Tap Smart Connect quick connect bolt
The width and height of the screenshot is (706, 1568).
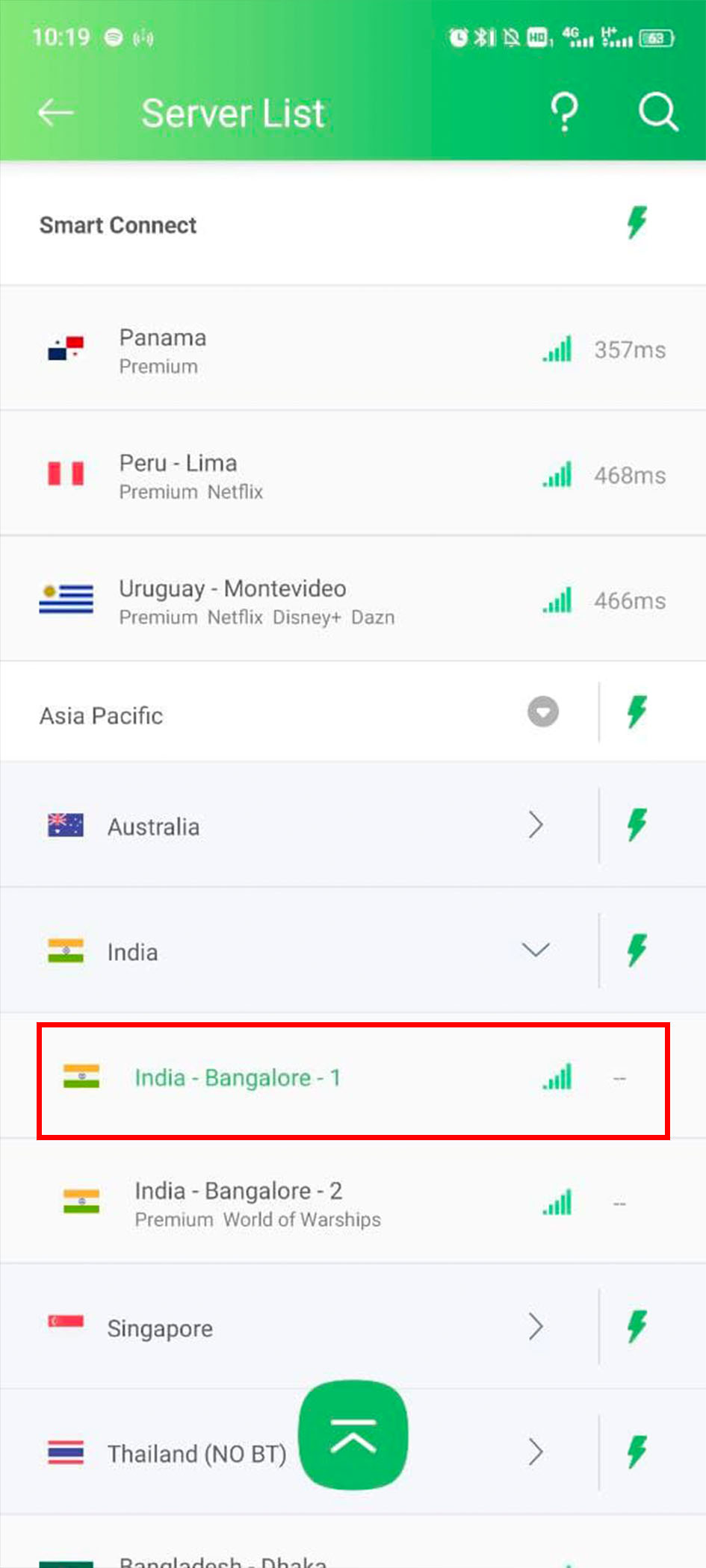637,223
